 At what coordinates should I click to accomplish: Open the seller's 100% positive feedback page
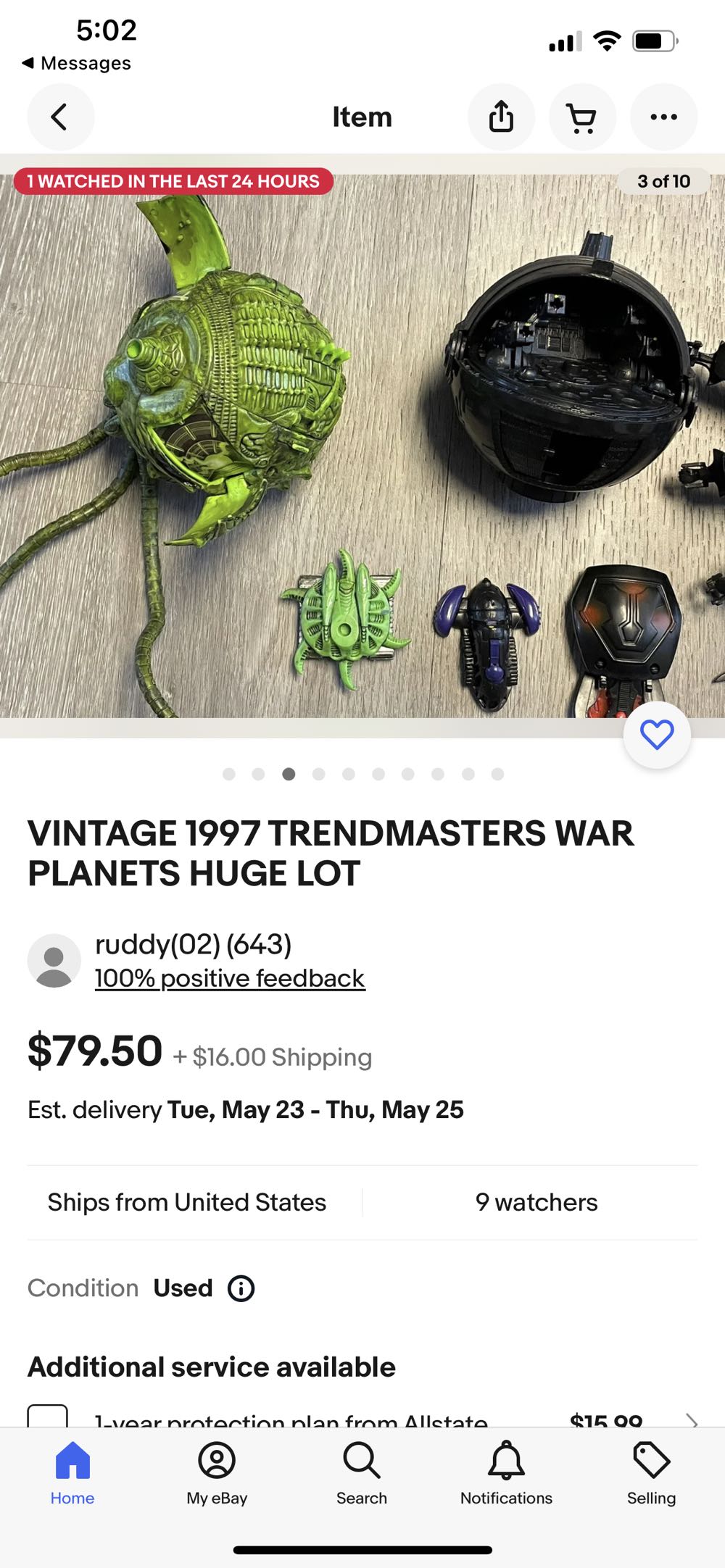pos(229,977)
